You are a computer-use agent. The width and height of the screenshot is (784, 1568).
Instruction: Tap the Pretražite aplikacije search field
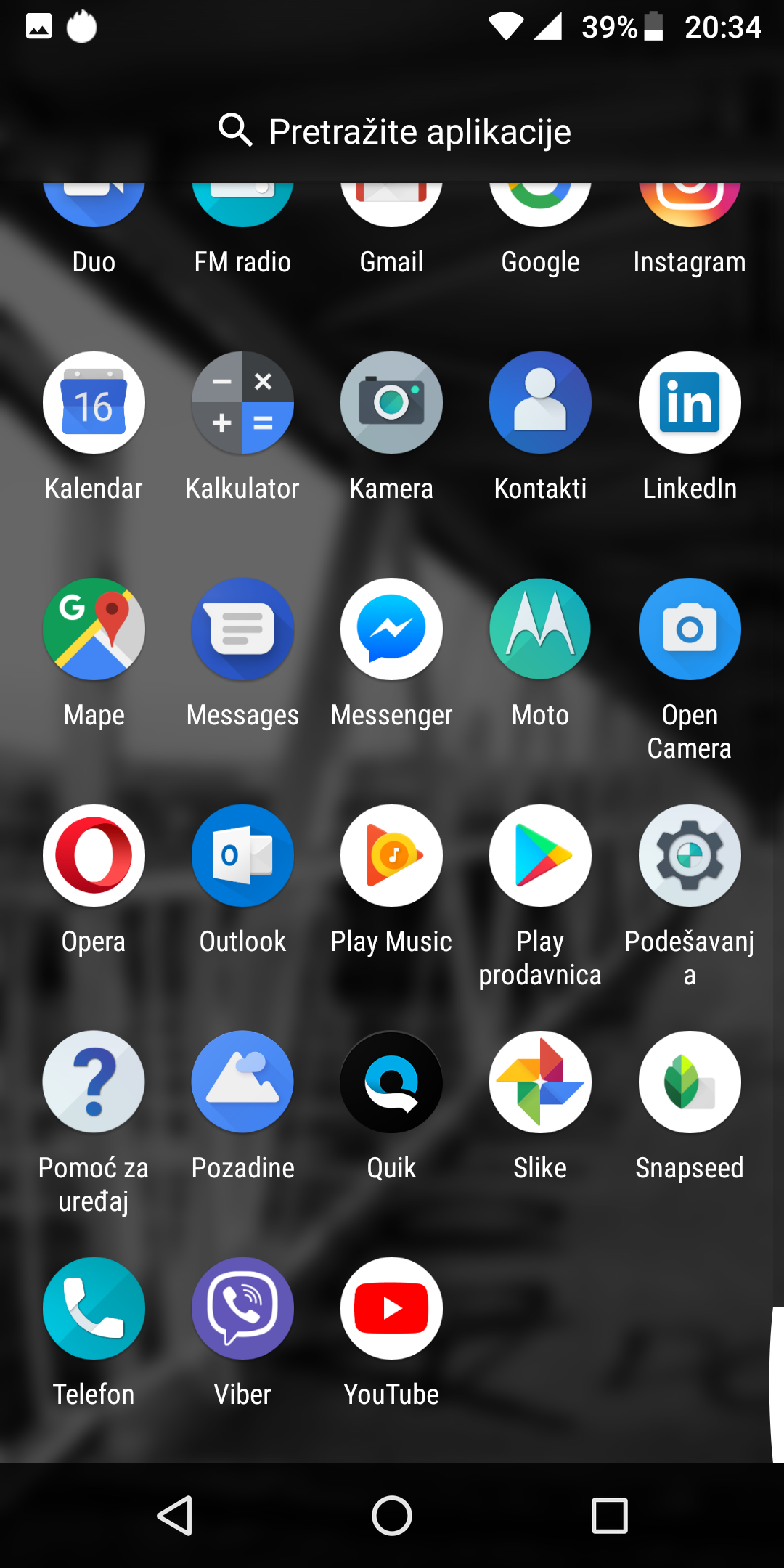point(392,131)
